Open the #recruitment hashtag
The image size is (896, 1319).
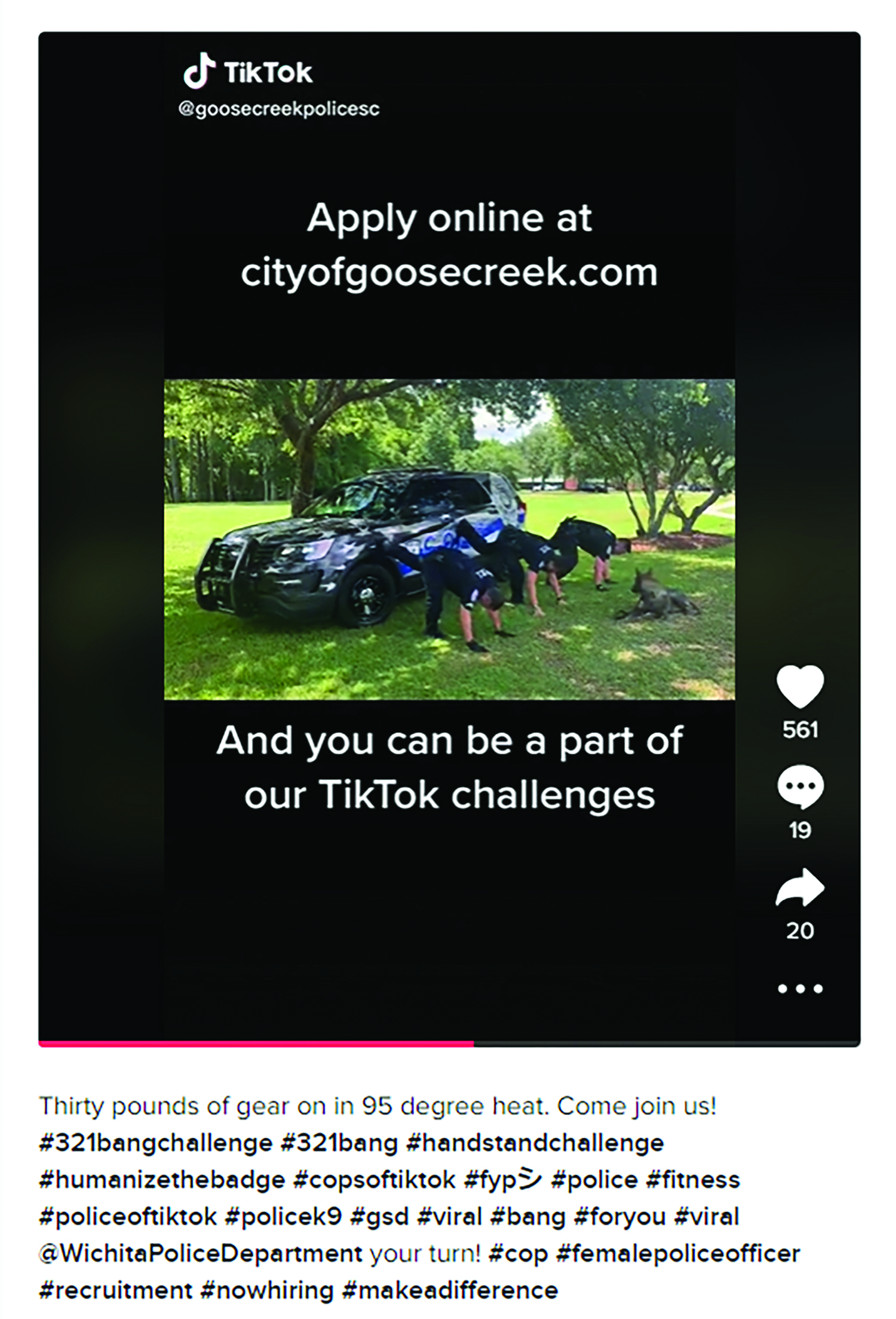click(115, 1290)
